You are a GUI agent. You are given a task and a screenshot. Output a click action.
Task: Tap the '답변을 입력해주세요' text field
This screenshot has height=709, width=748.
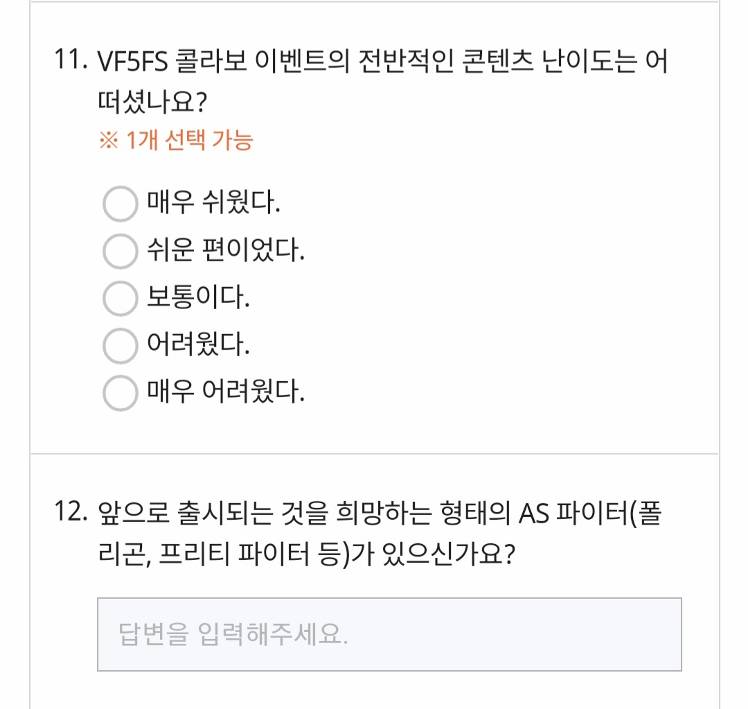[x=389, y=634]
